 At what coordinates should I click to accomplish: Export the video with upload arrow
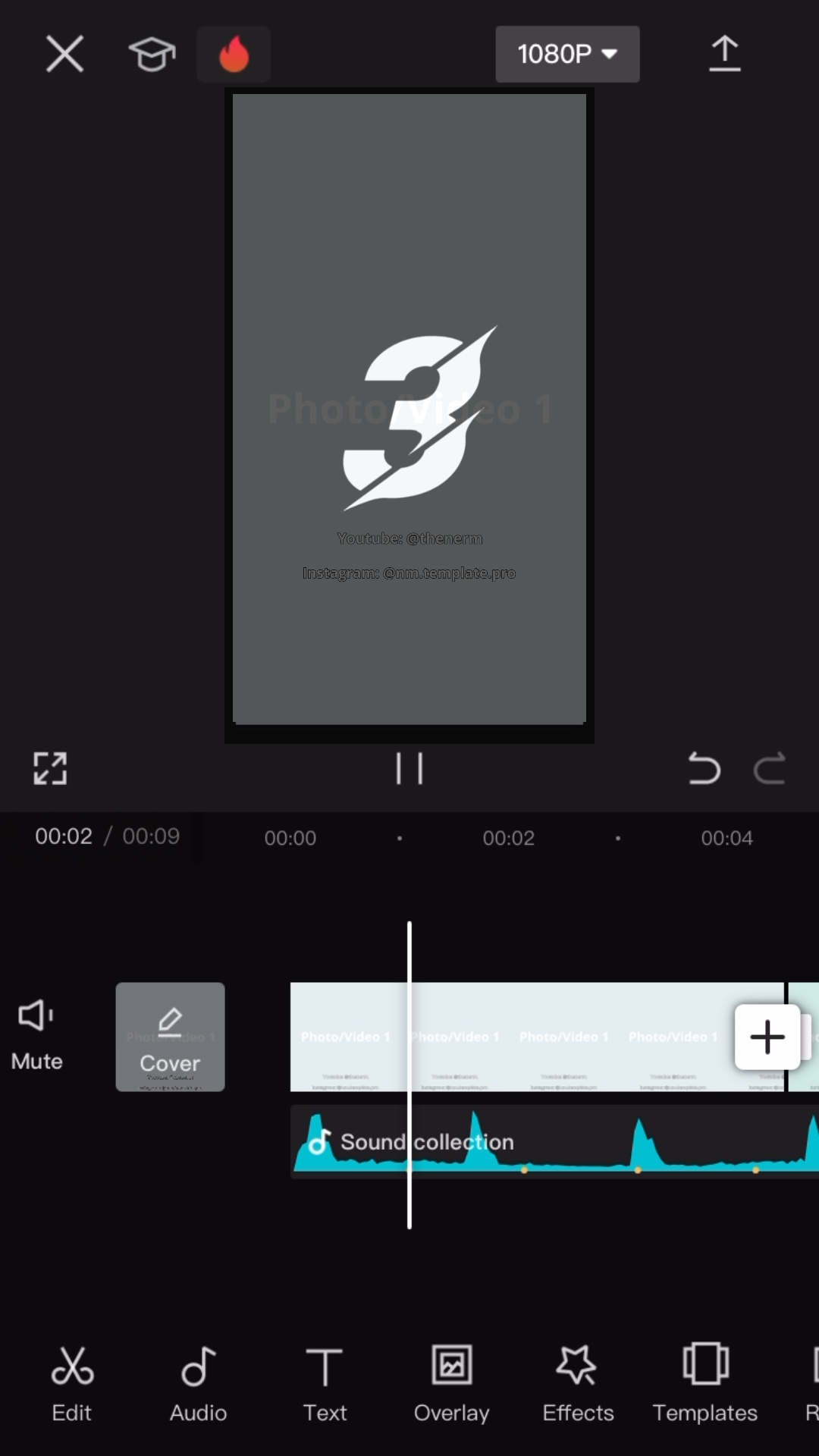724,54
